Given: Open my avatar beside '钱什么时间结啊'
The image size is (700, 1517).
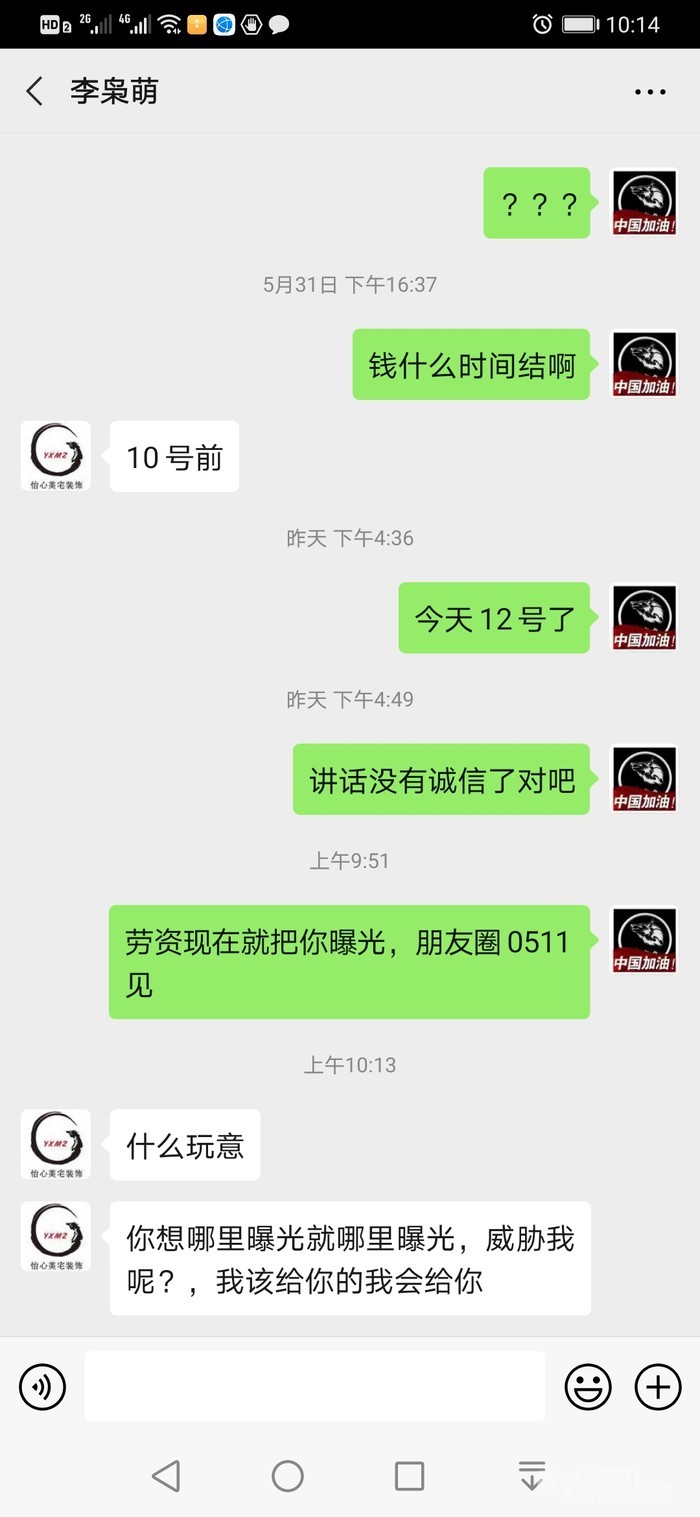Looking at the screenshot, I should click(645, 364).
